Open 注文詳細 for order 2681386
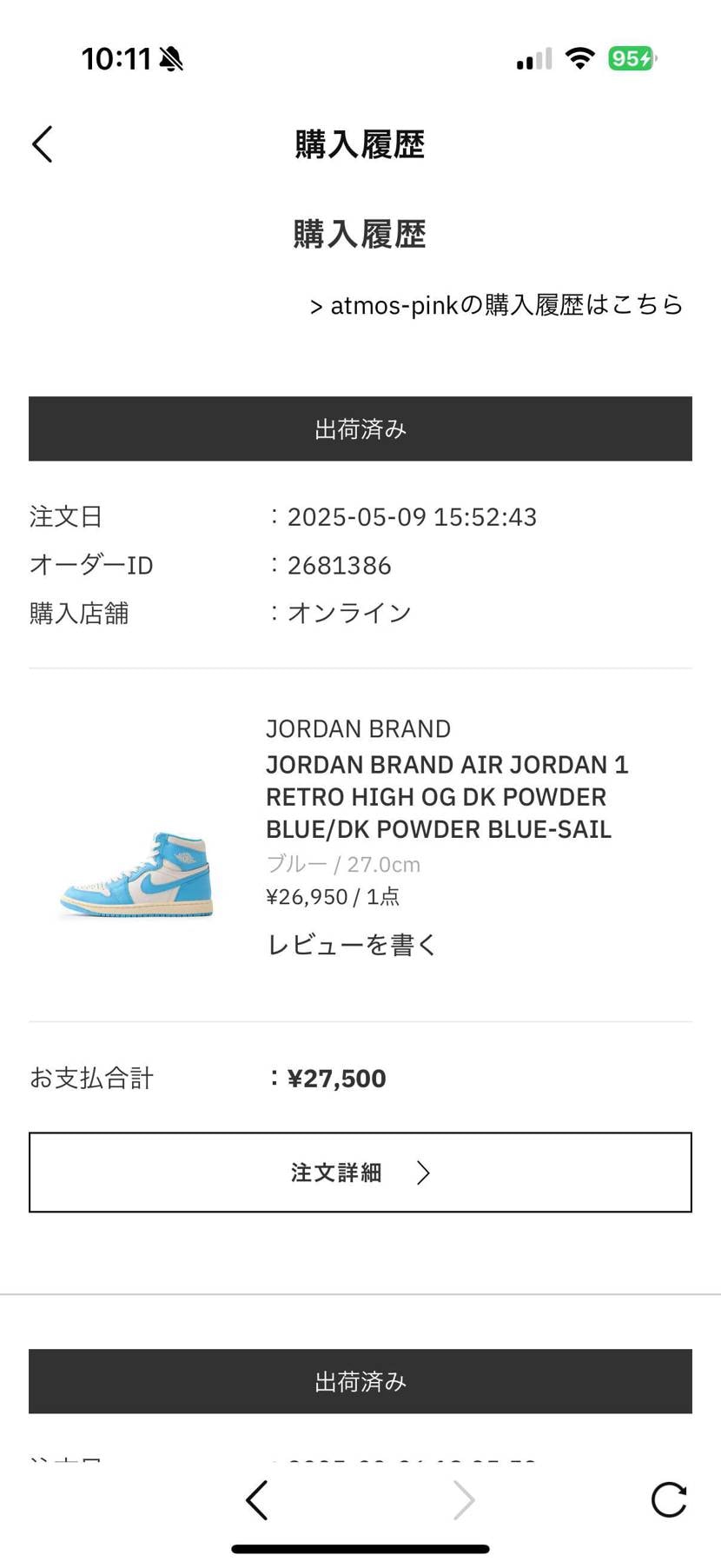This screenshot has width=721, height=1568. coord(360,1172)
